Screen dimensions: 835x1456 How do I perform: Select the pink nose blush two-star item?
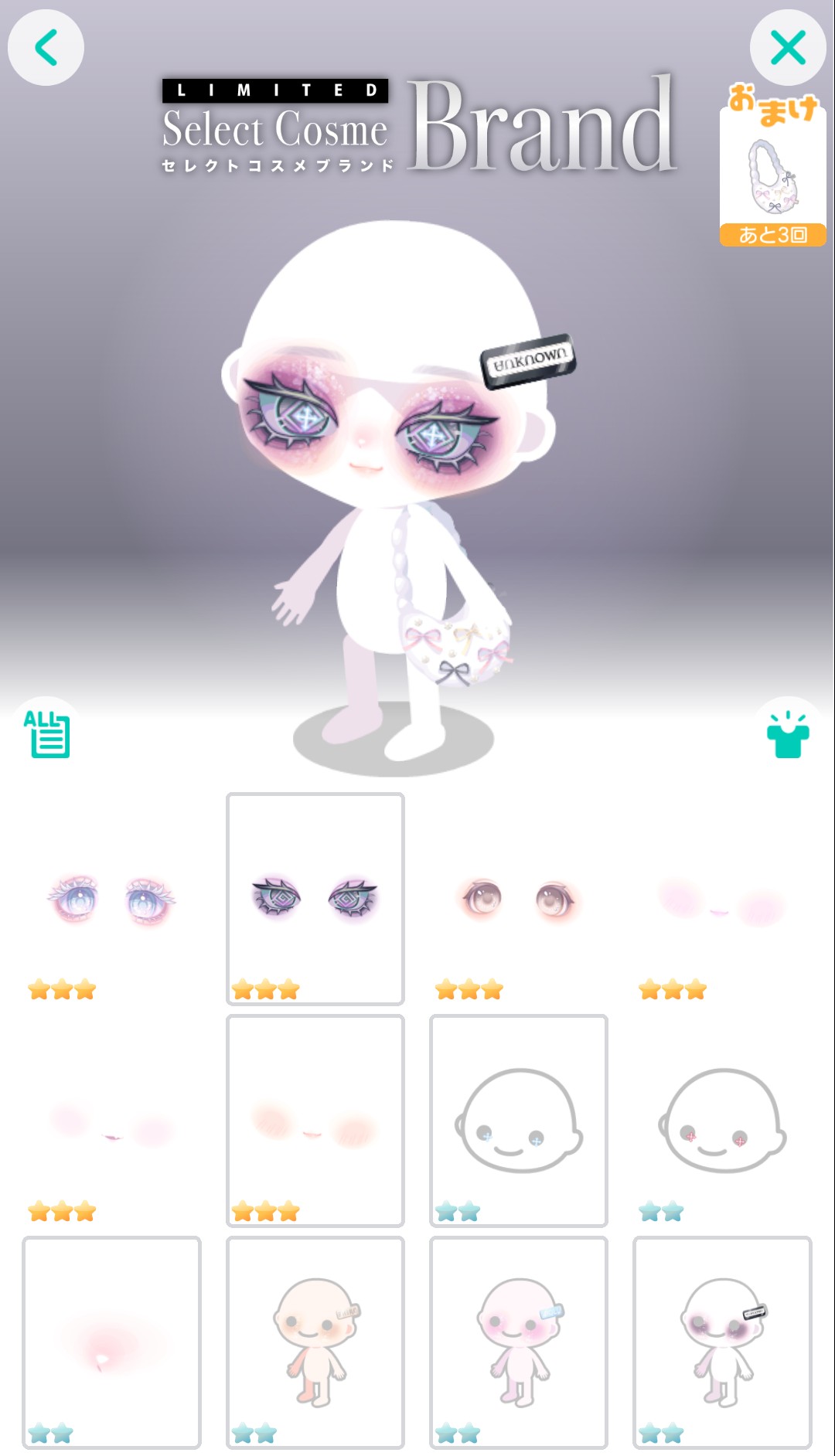click(111, 1342)
